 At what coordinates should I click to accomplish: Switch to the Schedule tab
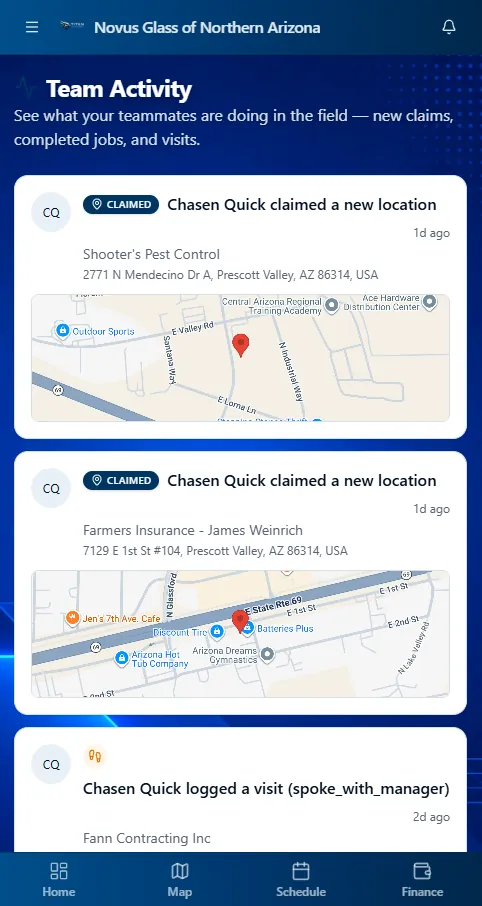tap(301, 879)
